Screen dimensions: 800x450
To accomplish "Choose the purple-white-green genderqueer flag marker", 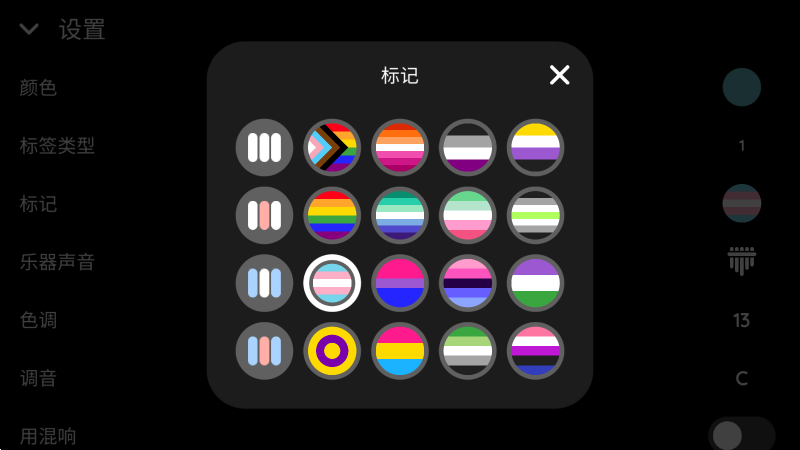I will click(x=535, y=283).
